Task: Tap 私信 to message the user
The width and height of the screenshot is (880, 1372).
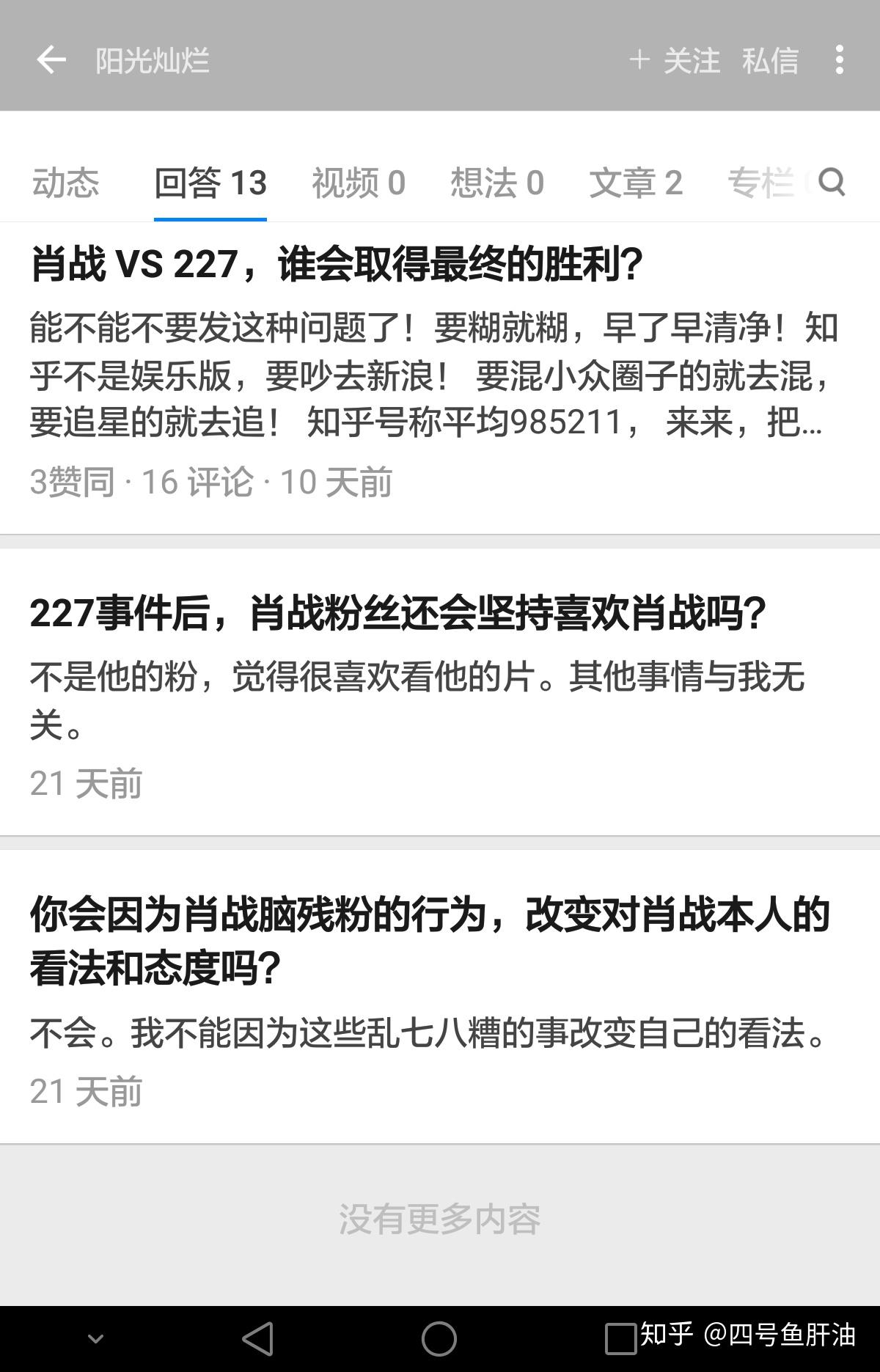Action: point(769,61)
